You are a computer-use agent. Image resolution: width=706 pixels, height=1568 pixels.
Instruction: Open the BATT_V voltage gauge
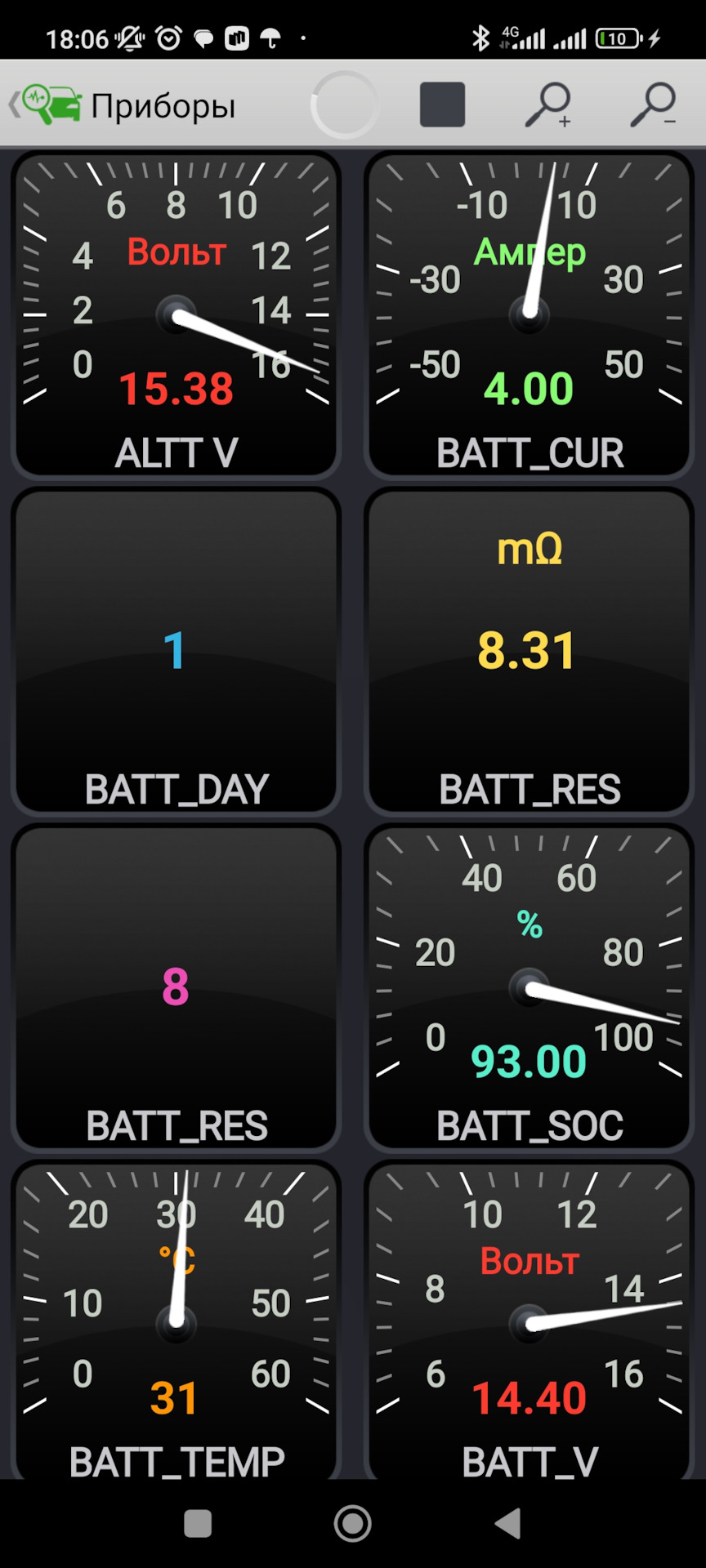coord(529,1321)
